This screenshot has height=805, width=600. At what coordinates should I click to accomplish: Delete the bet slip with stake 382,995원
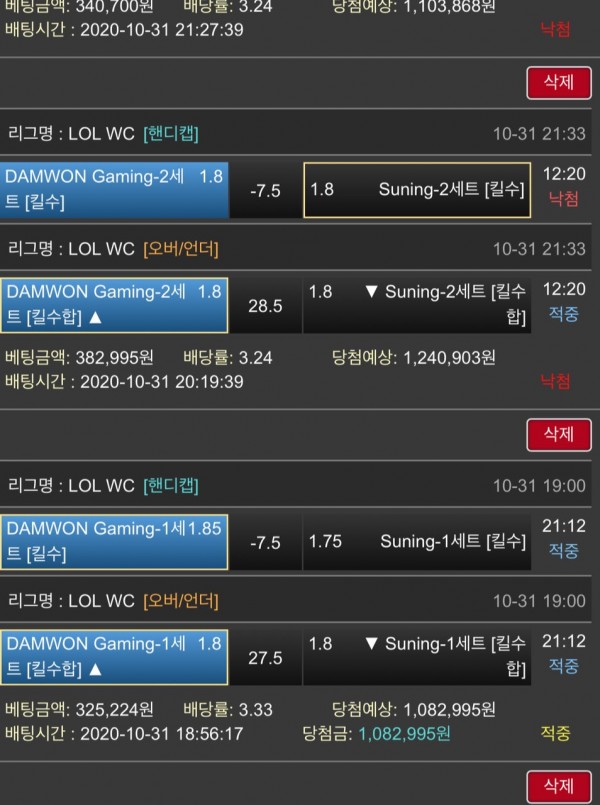[x=558, y=434]
